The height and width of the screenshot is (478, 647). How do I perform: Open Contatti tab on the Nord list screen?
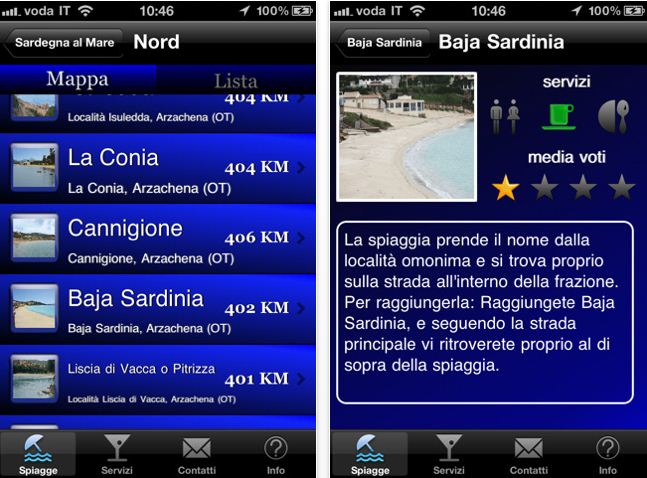pos(197,454)
